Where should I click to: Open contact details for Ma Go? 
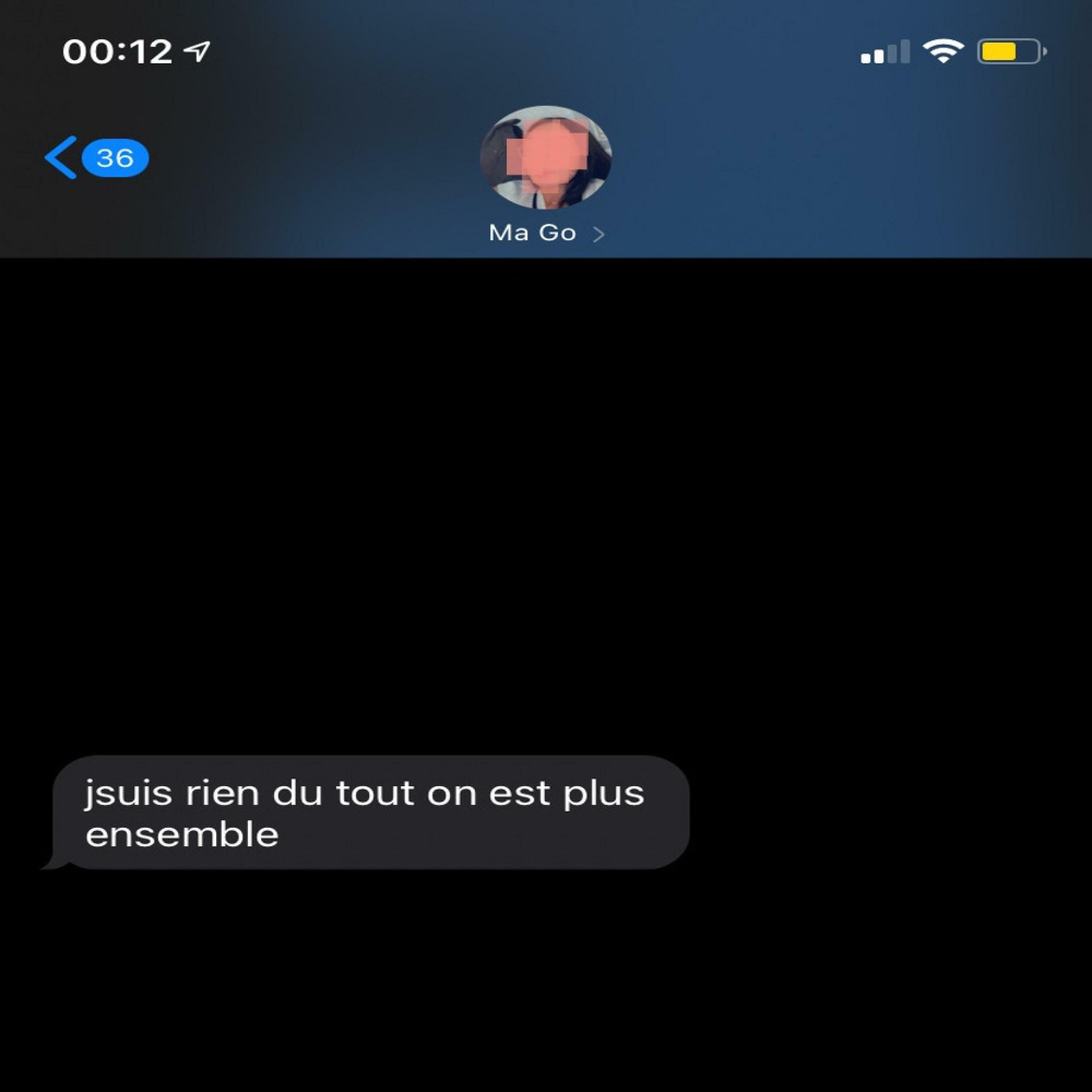pos(545,233)
